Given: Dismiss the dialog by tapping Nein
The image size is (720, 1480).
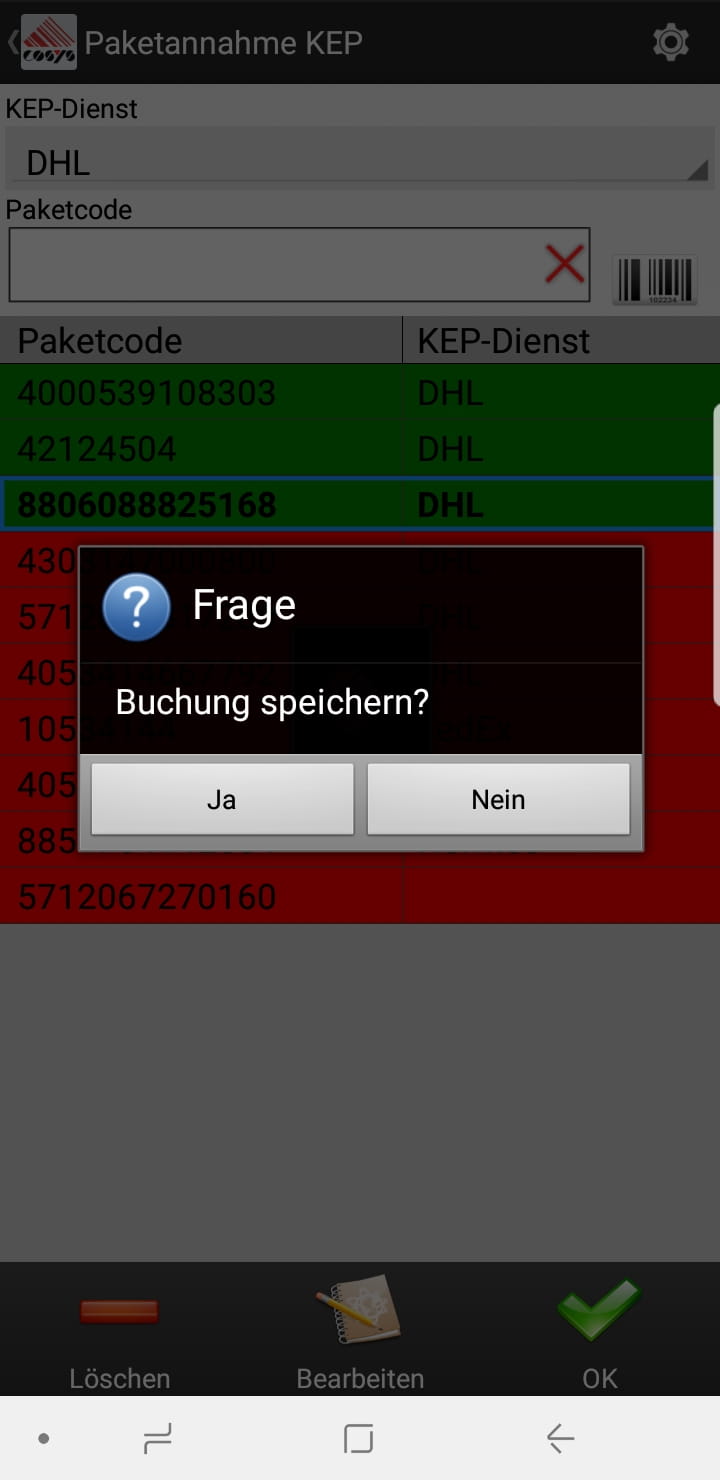Looking at the screenshot, I should point(498,799).
